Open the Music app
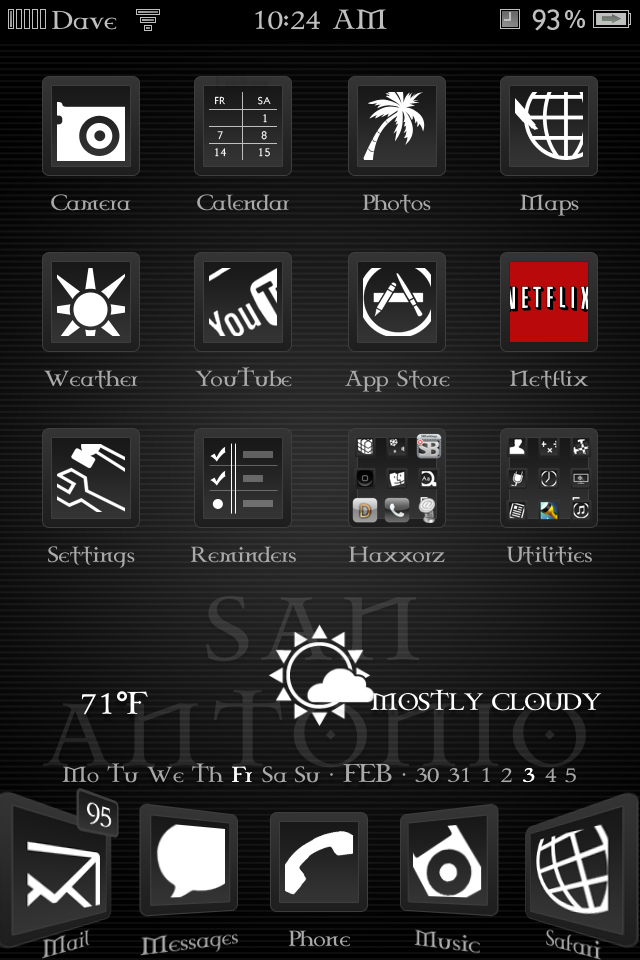 [448, 862]
